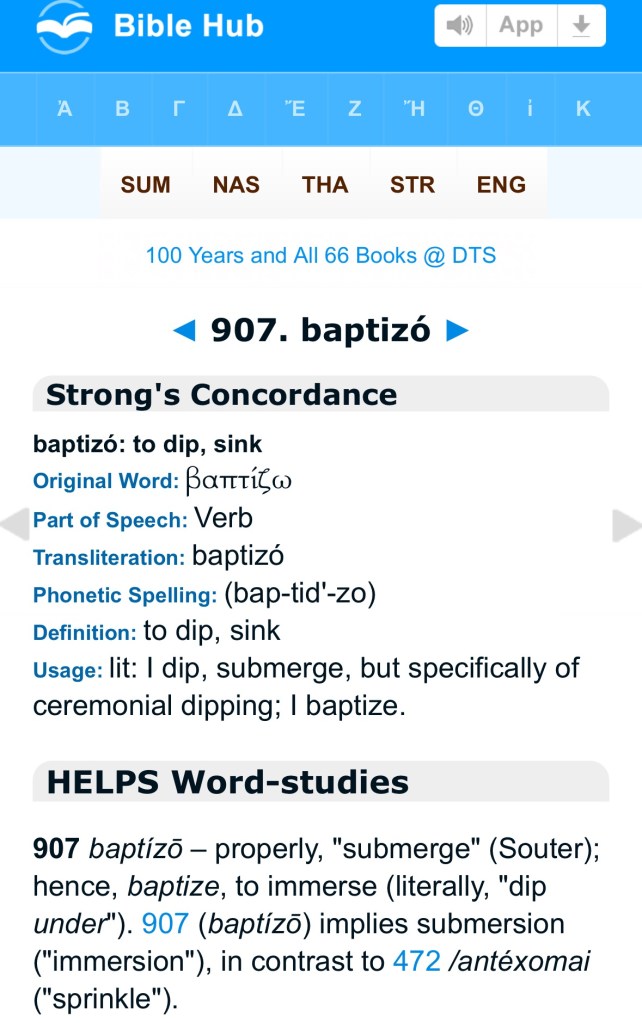Viewport: 642px width, 1023px height.
Task: Select Greek letter Zeta index
Action: [x=354, y=110]
